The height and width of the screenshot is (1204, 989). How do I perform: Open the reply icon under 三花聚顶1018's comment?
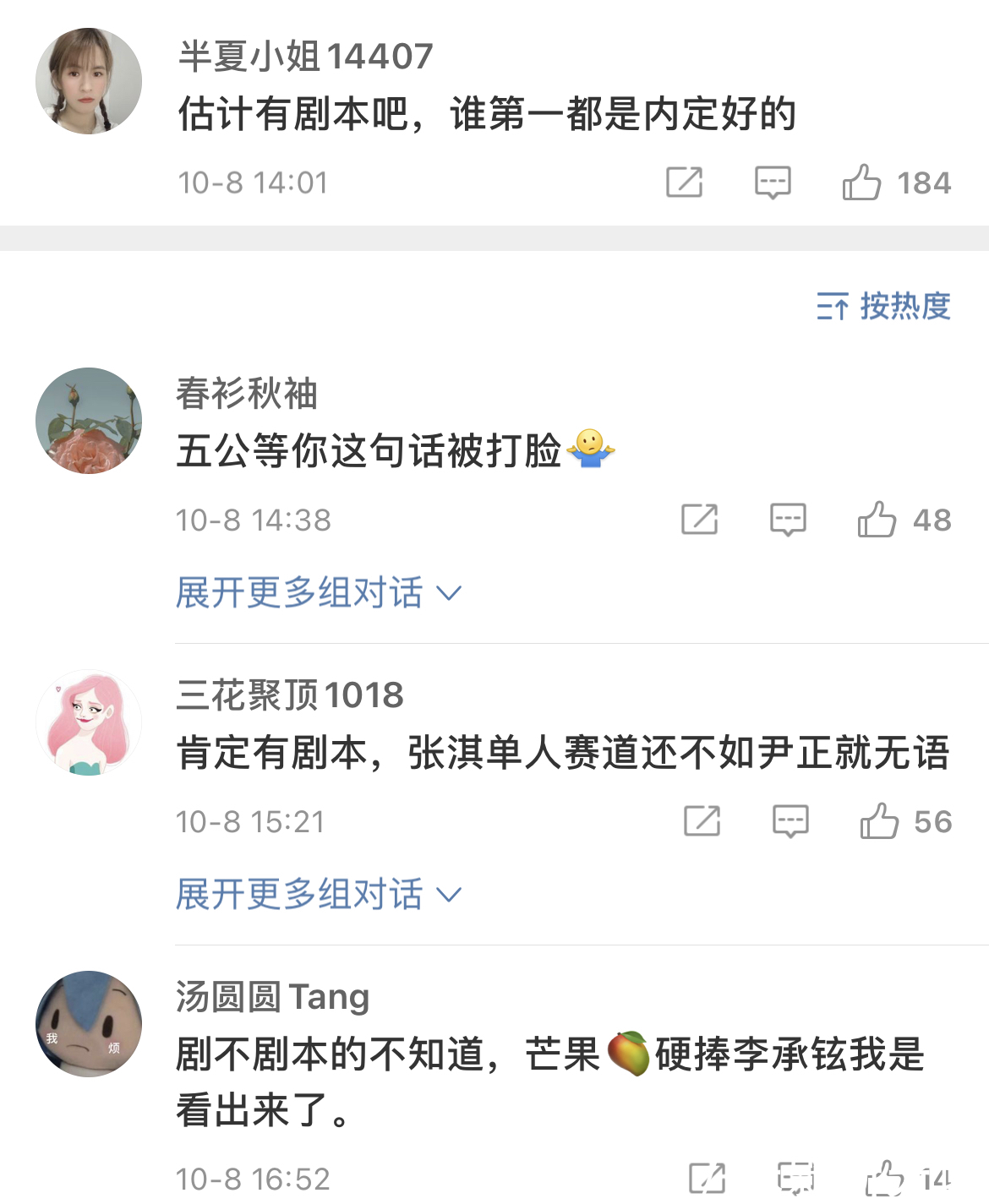point(790,820)
